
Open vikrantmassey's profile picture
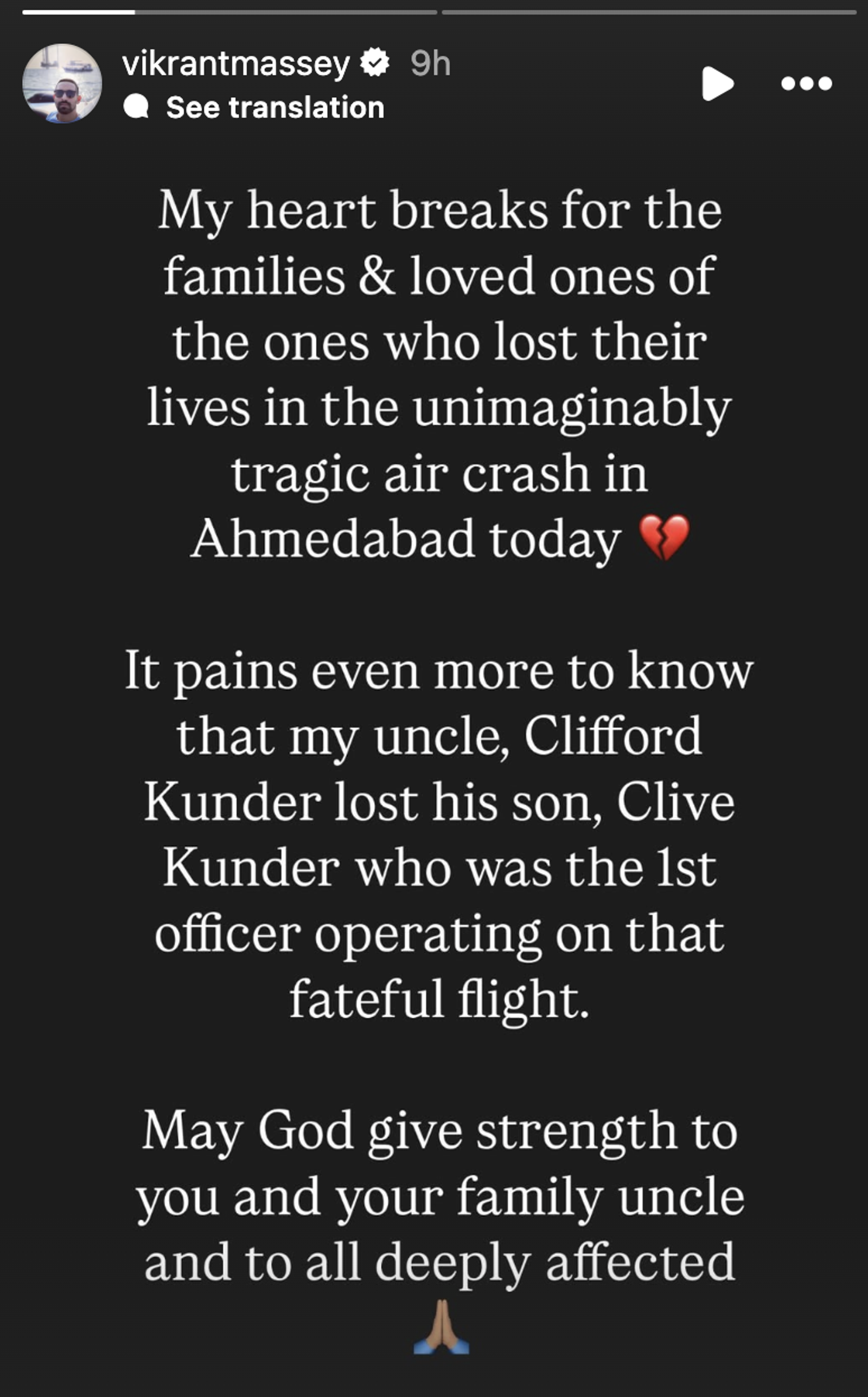click(x=62, y=84)
